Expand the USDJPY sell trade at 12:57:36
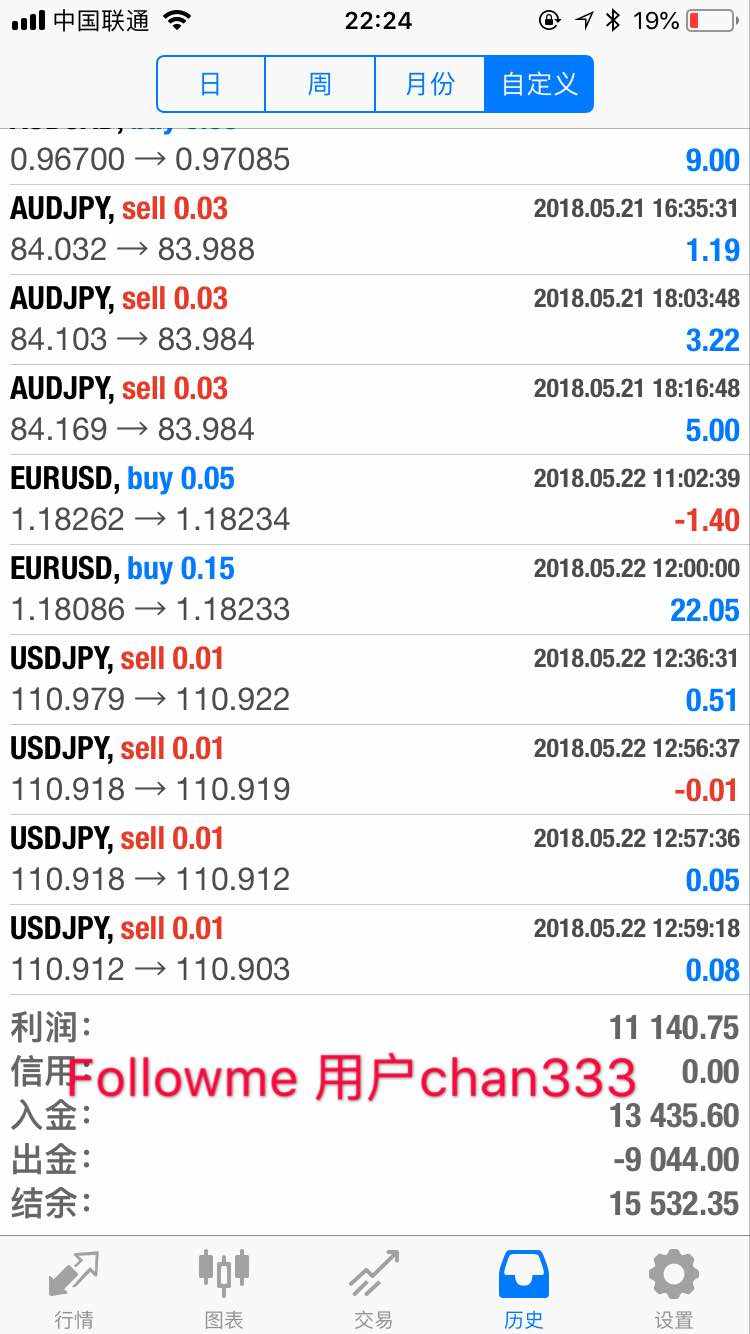 [375, 859]
